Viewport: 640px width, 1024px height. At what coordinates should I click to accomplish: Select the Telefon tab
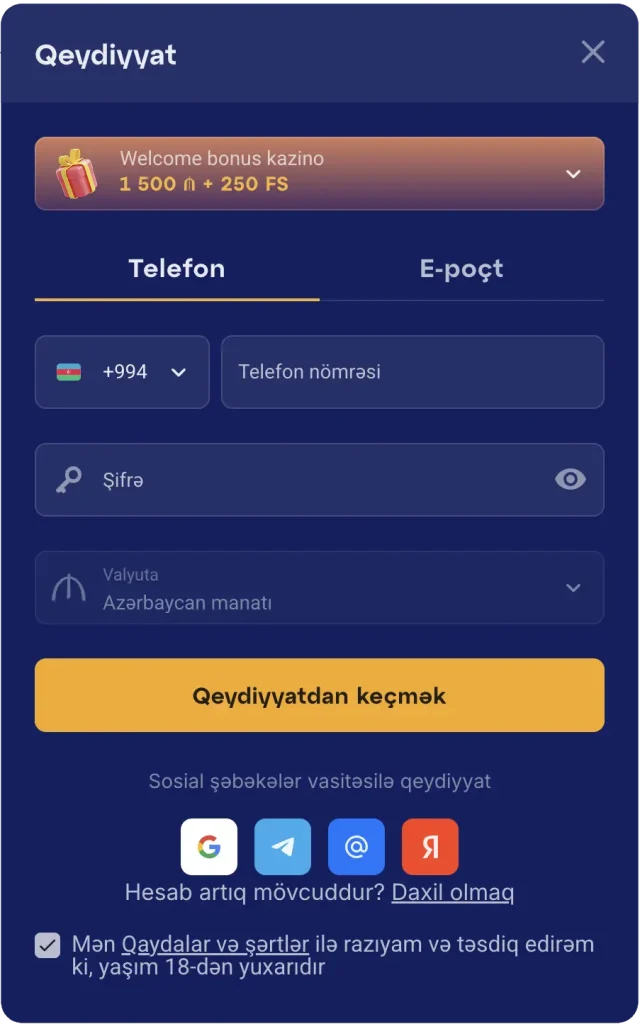[x=177, y=268]
